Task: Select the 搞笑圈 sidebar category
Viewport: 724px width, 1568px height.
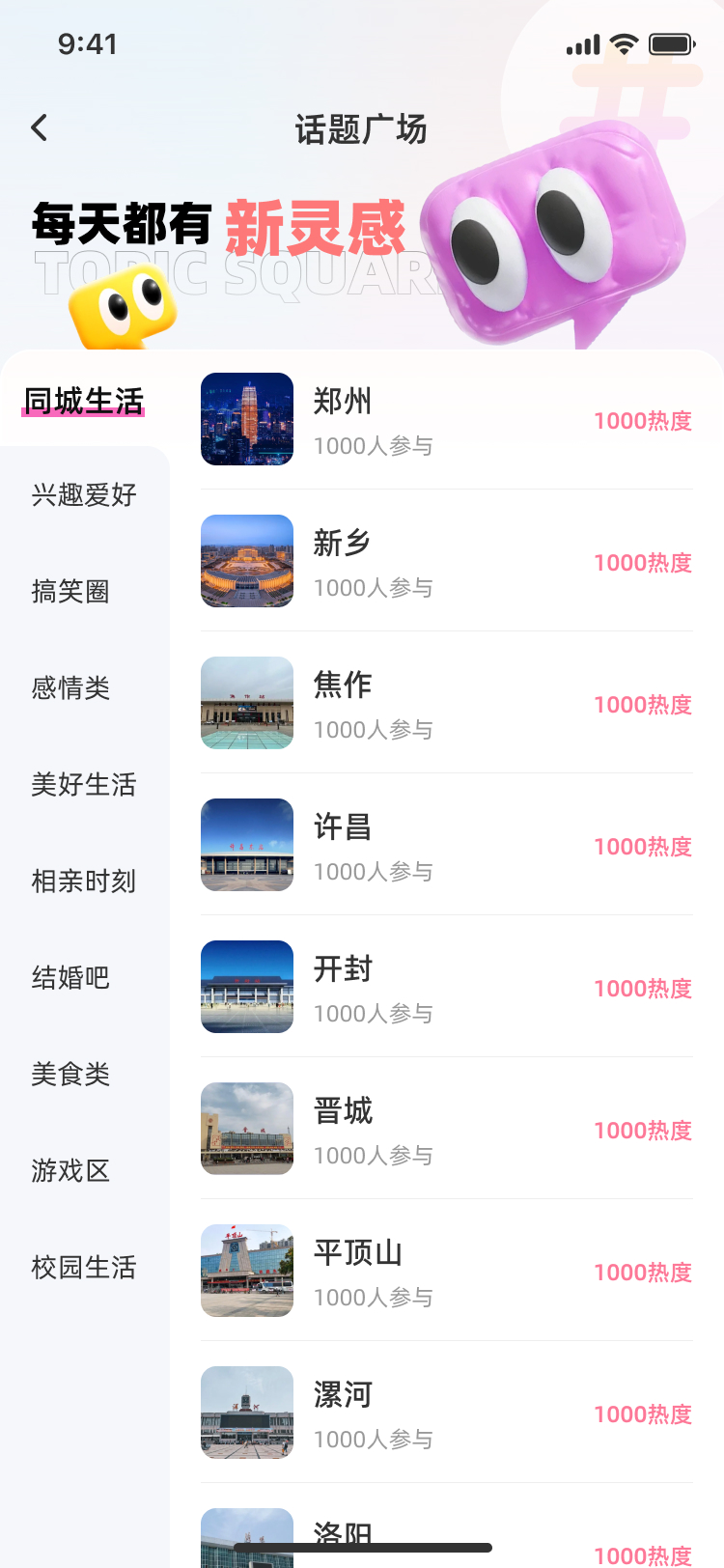Action: [70, 592]
